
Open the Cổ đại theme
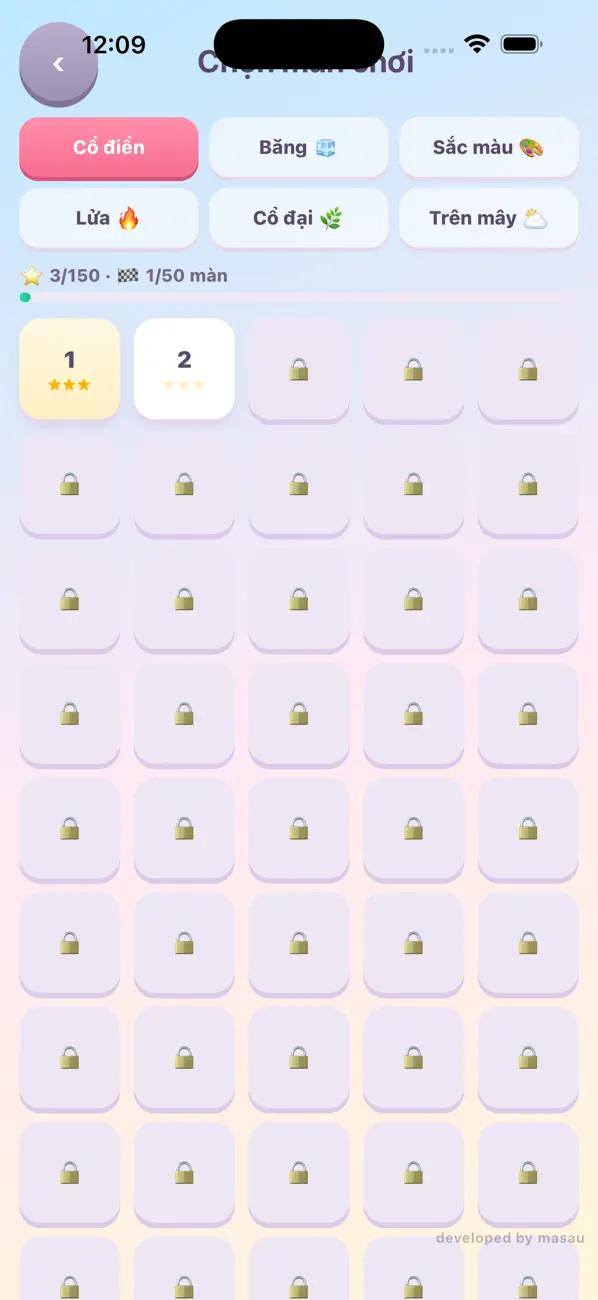pyautogui.click(x=298, y=218)
